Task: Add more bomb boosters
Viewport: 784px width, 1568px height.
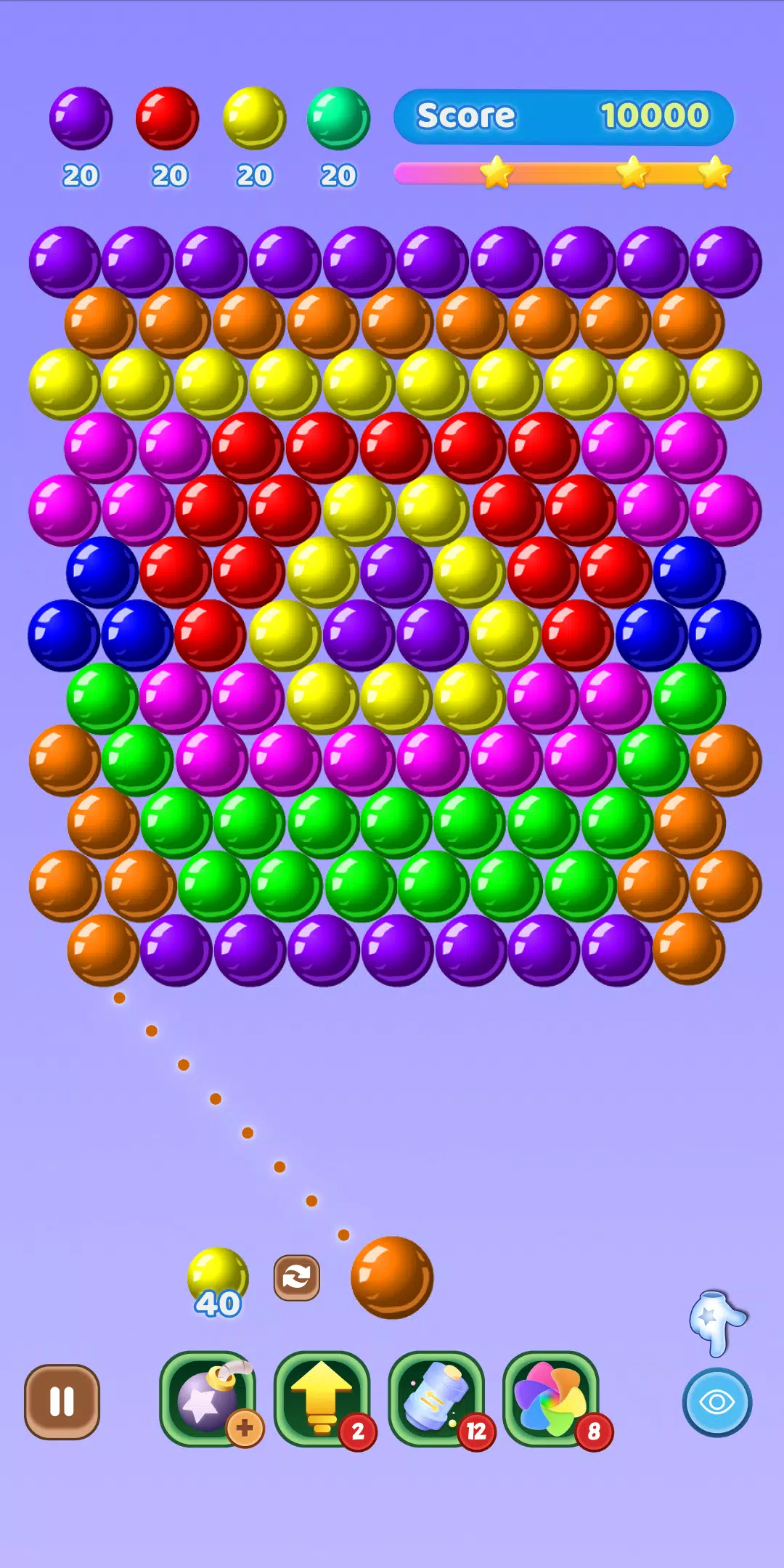Action: 245,1428
